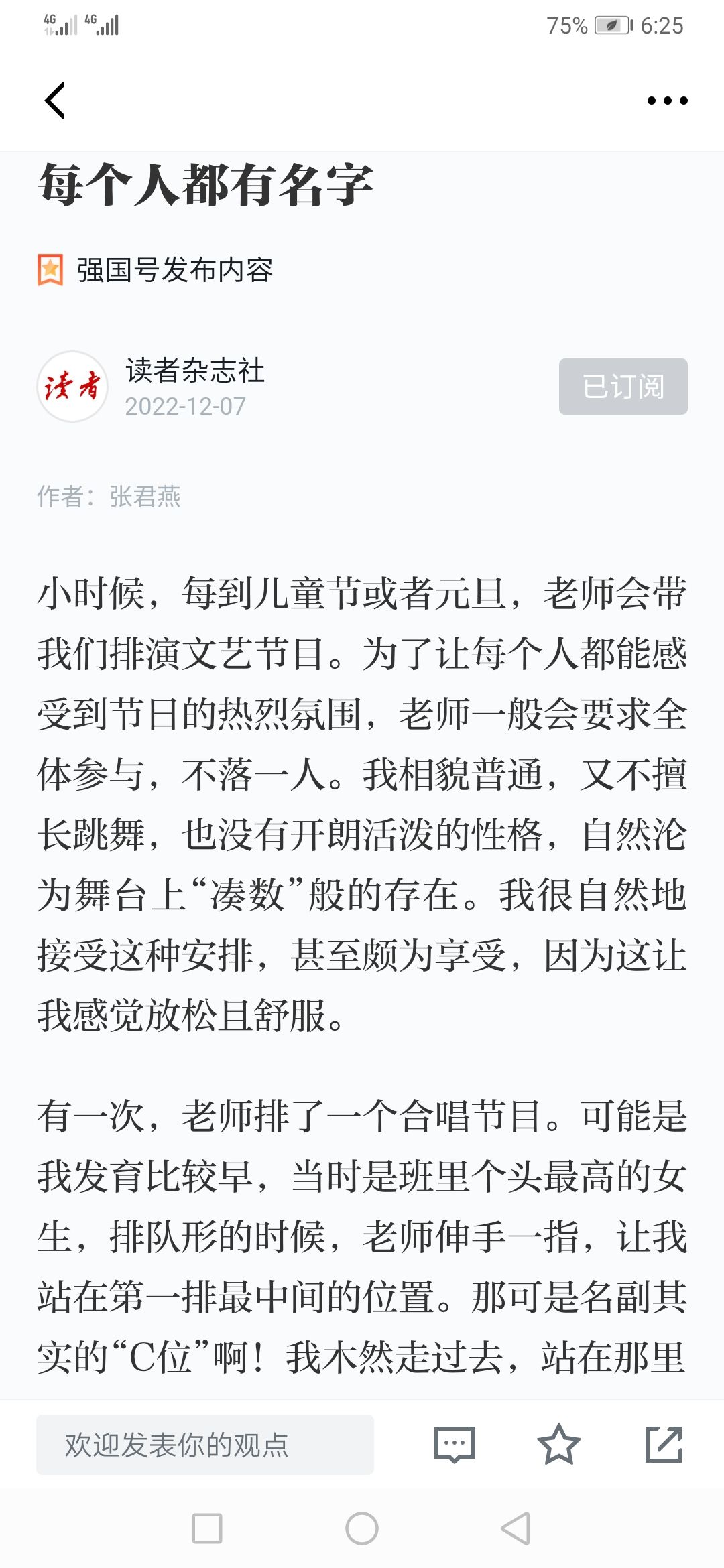Favorite this article with the star

tap(558, 1445)
